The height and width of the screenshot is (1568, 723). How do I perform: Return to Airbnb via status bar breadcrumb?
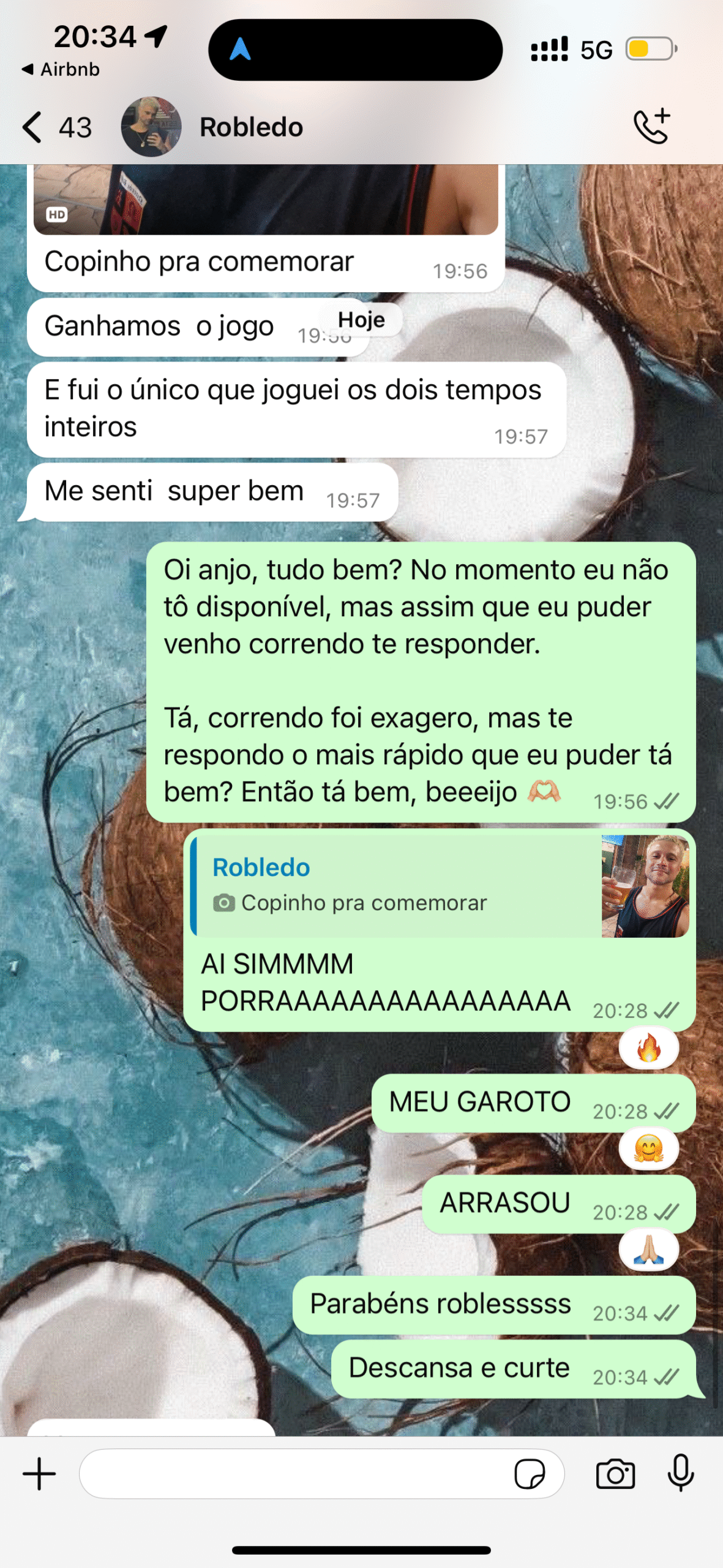click(x=60, y=69)
